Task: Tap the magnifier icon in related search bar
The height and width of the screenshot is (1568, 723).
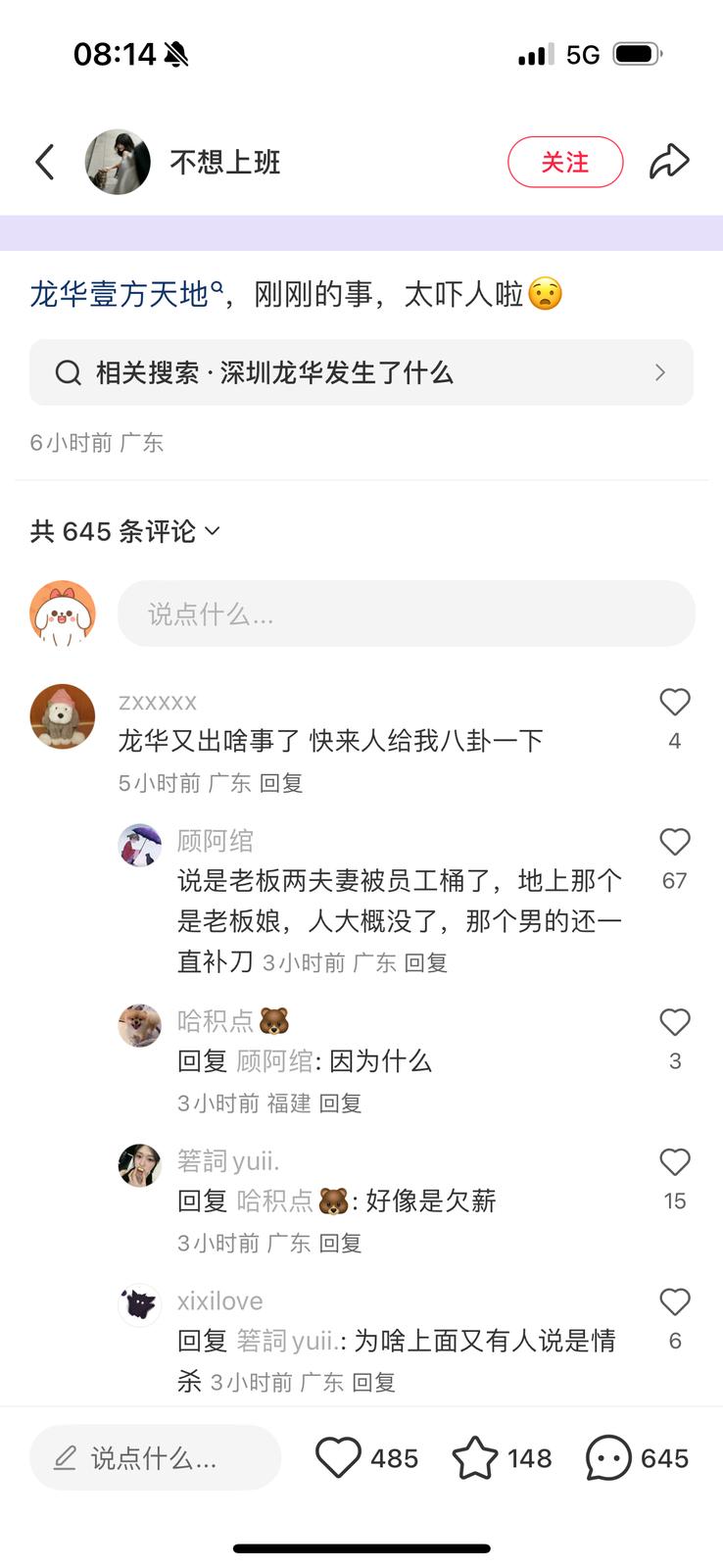Action: pos(67,372)
